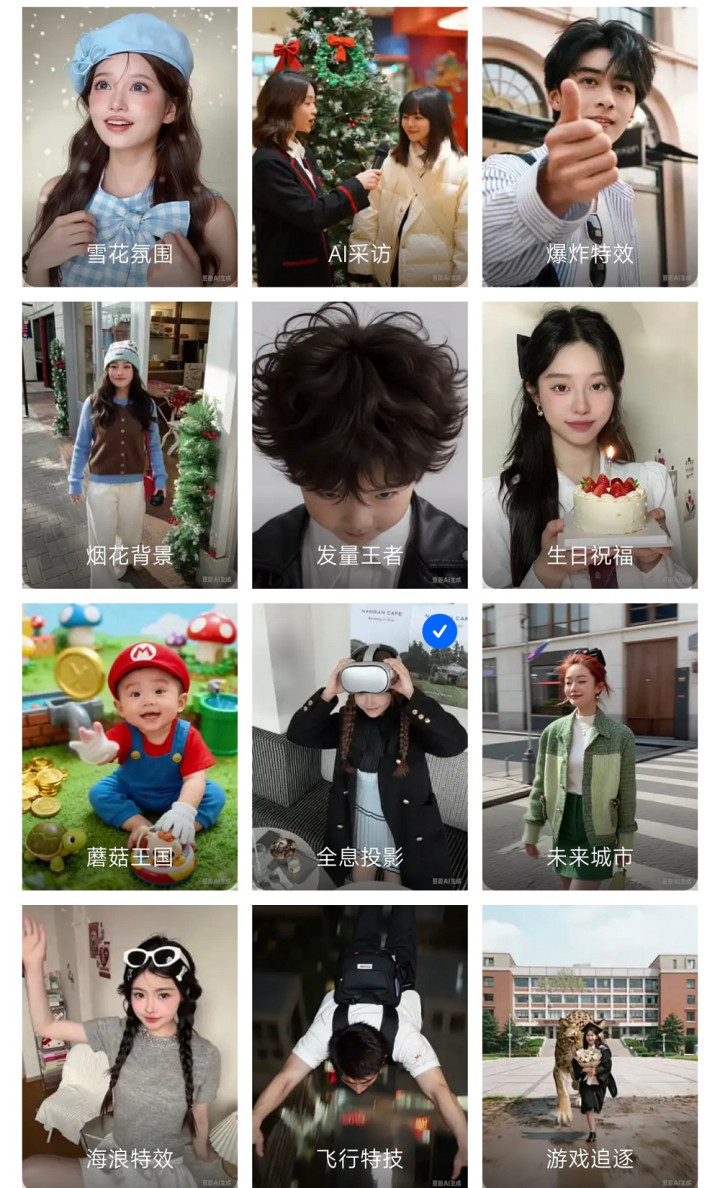Choose the 未来城市 template
The image size is (720, 1188).
tap(590, 746)
